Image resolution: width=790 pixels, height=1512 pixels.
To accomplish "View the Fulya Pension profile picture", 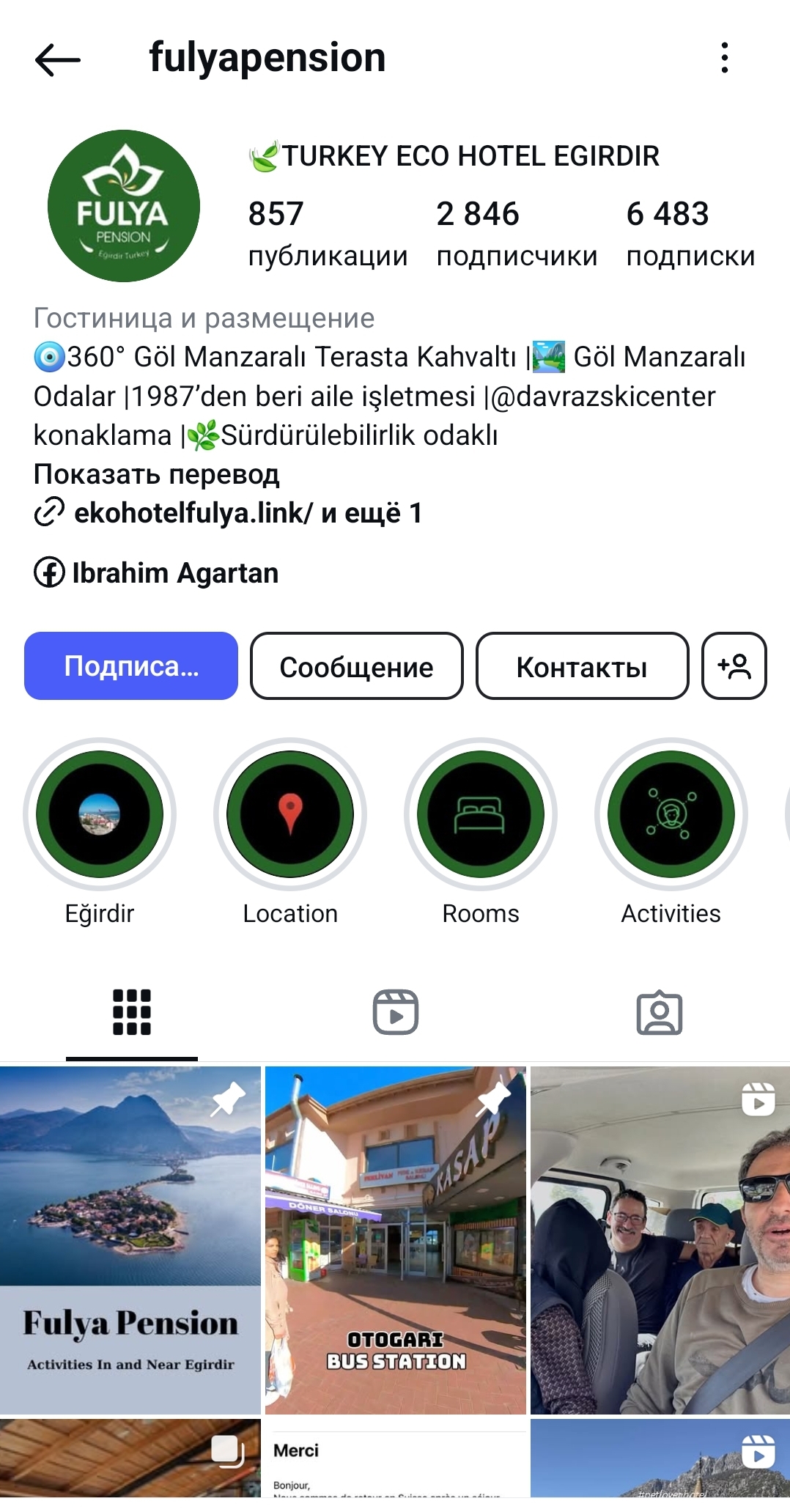I will [124, 206].
